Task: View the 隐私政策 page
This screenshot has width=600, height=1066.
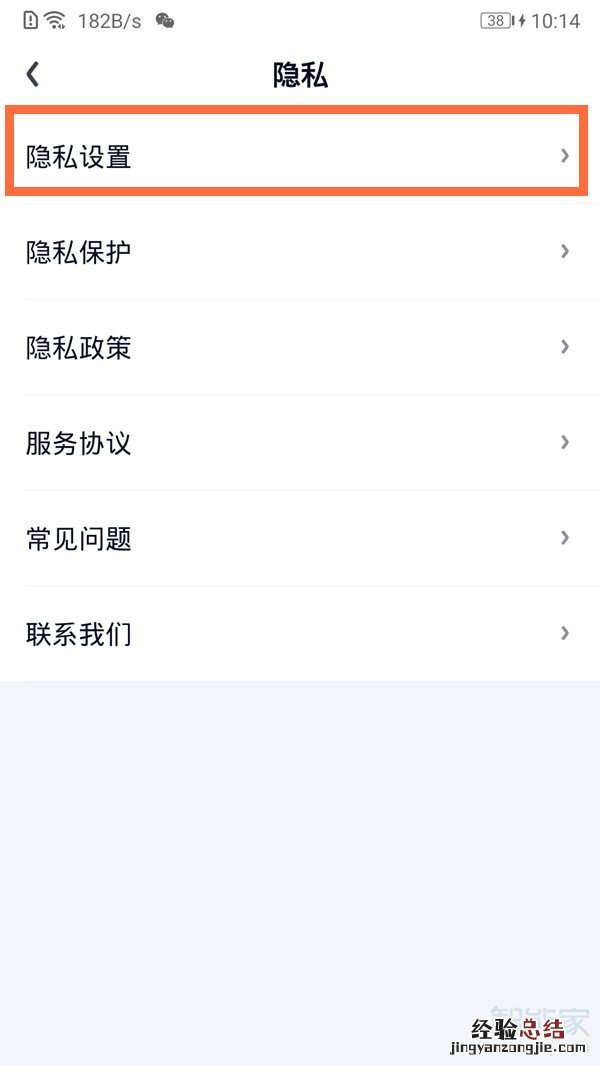Action: pyautogui.click(x=300, y=347)
